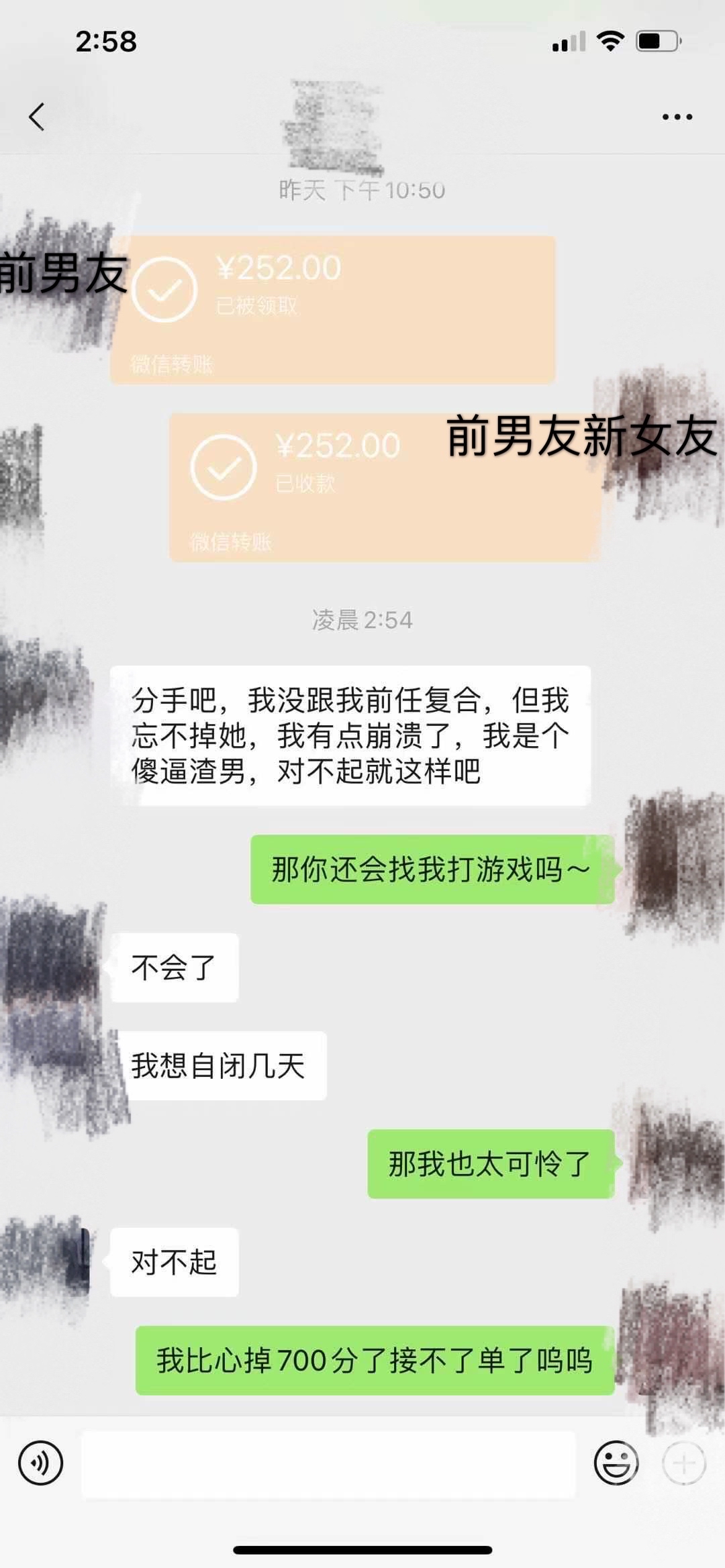This screenshot has height=1568, width=725.
Task: Switch to voice message input
Action: pyautogui.click(x=40, y=1463)
